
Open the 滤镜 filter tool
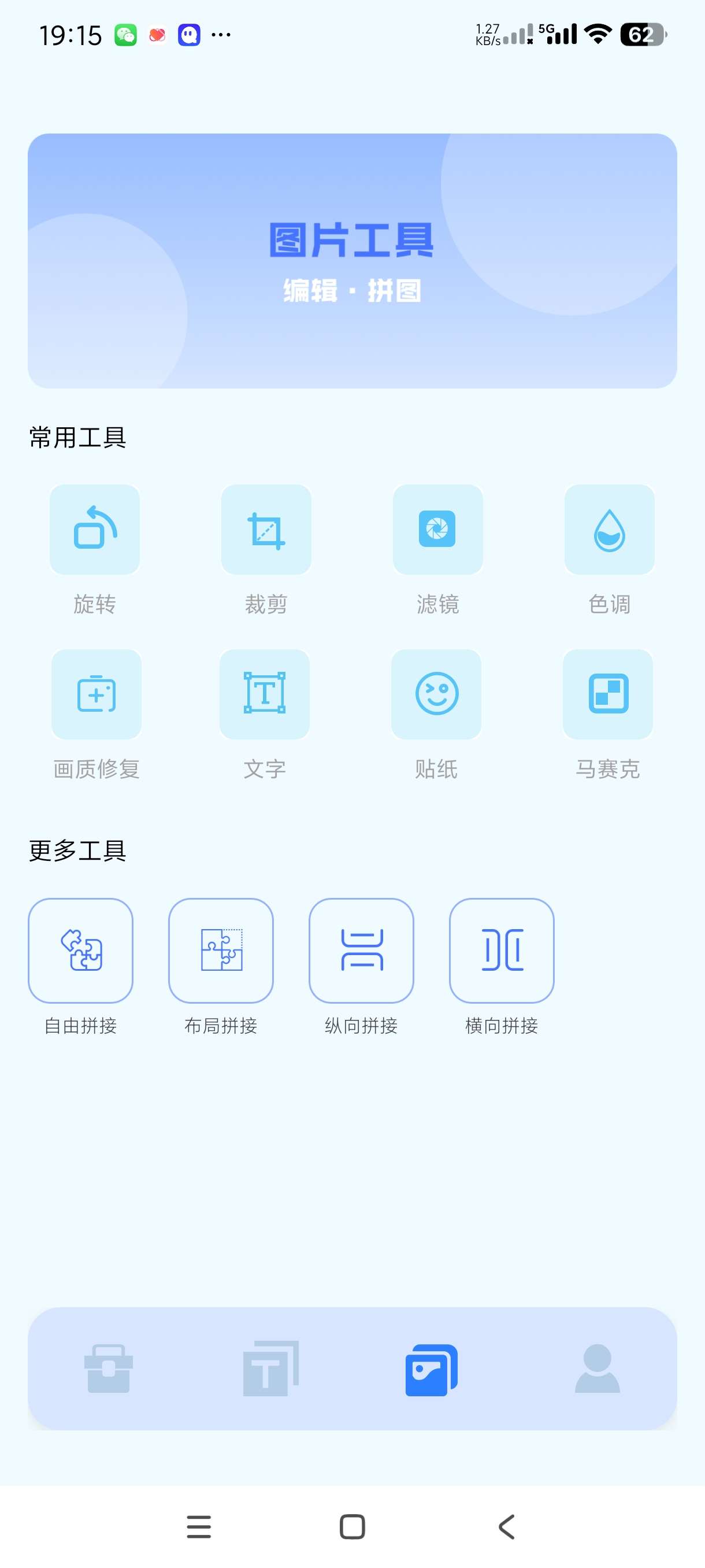(437, 530)
